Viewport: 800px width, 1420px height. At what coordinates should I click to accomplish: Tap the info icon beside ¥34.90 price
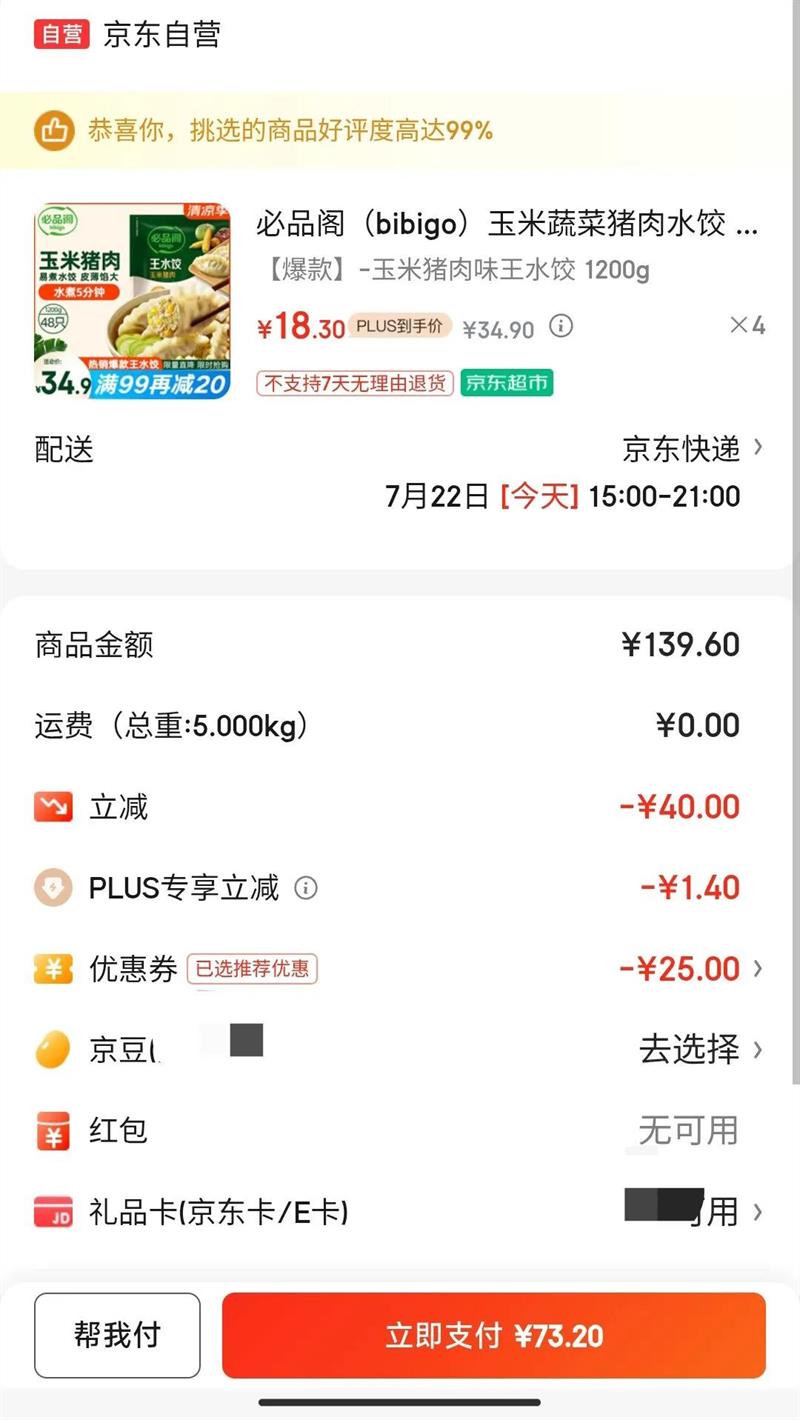pos(562,327)
